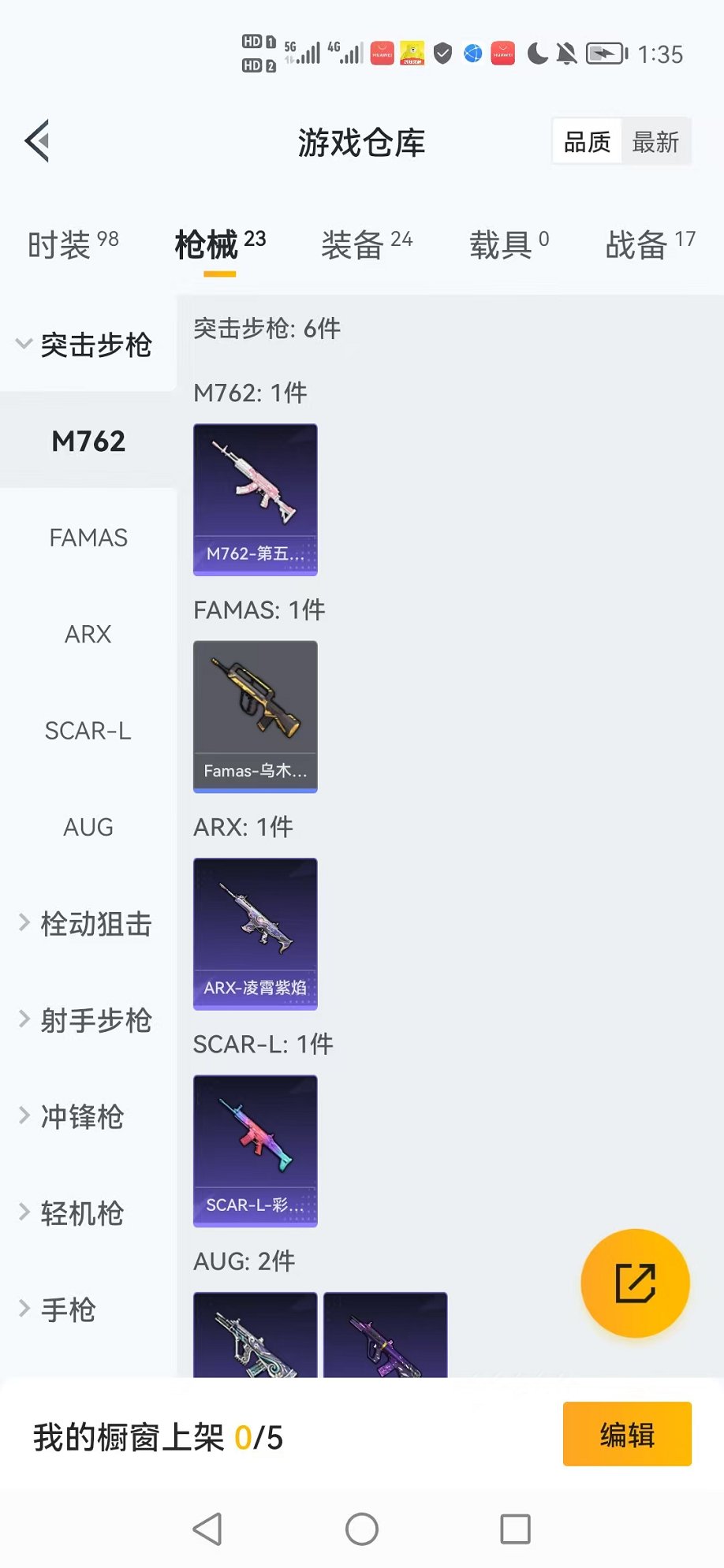
Task: Open the M762-第五... skin card
Action: [256, 500]
